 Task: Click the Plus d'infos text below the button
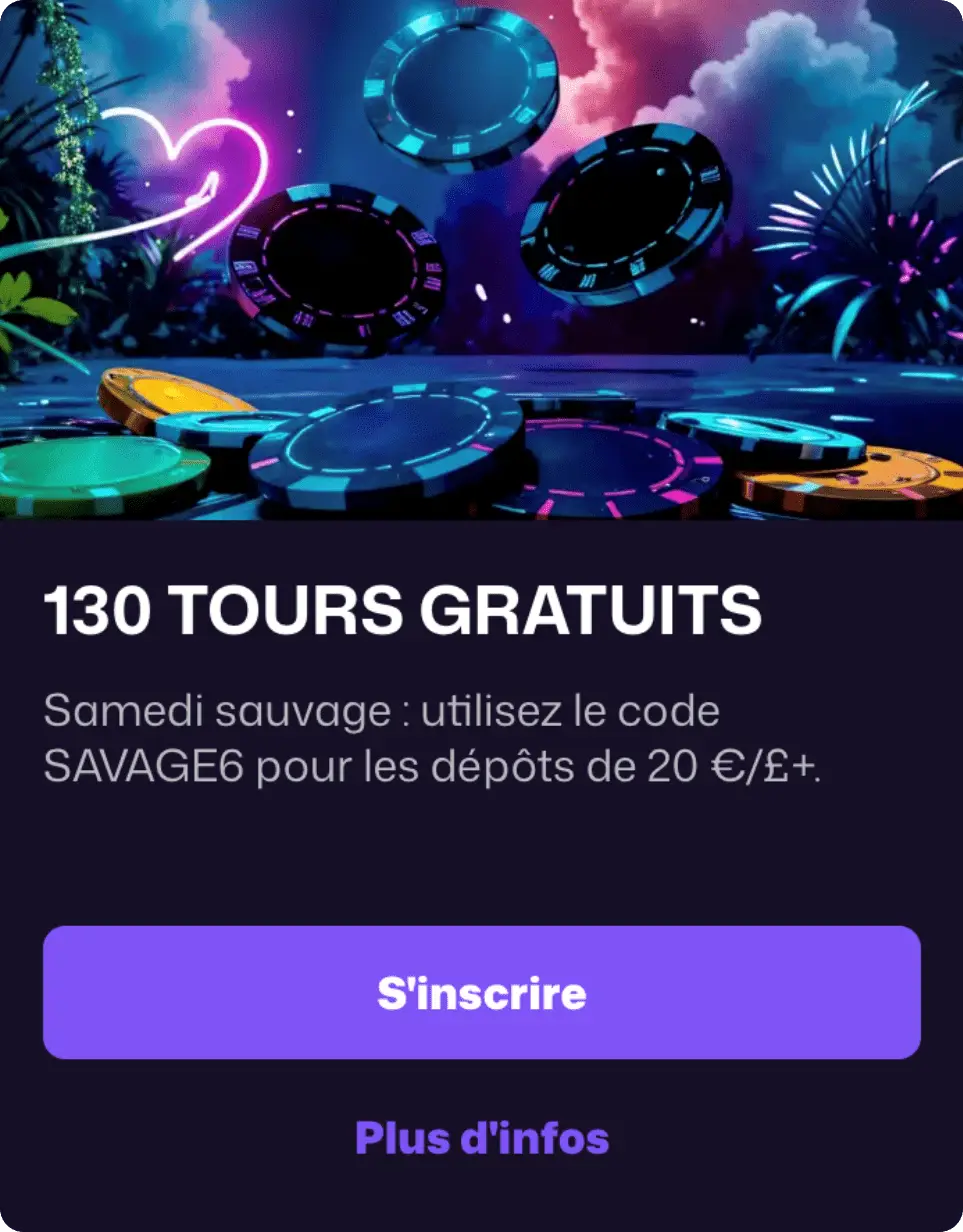(481, 1137)
